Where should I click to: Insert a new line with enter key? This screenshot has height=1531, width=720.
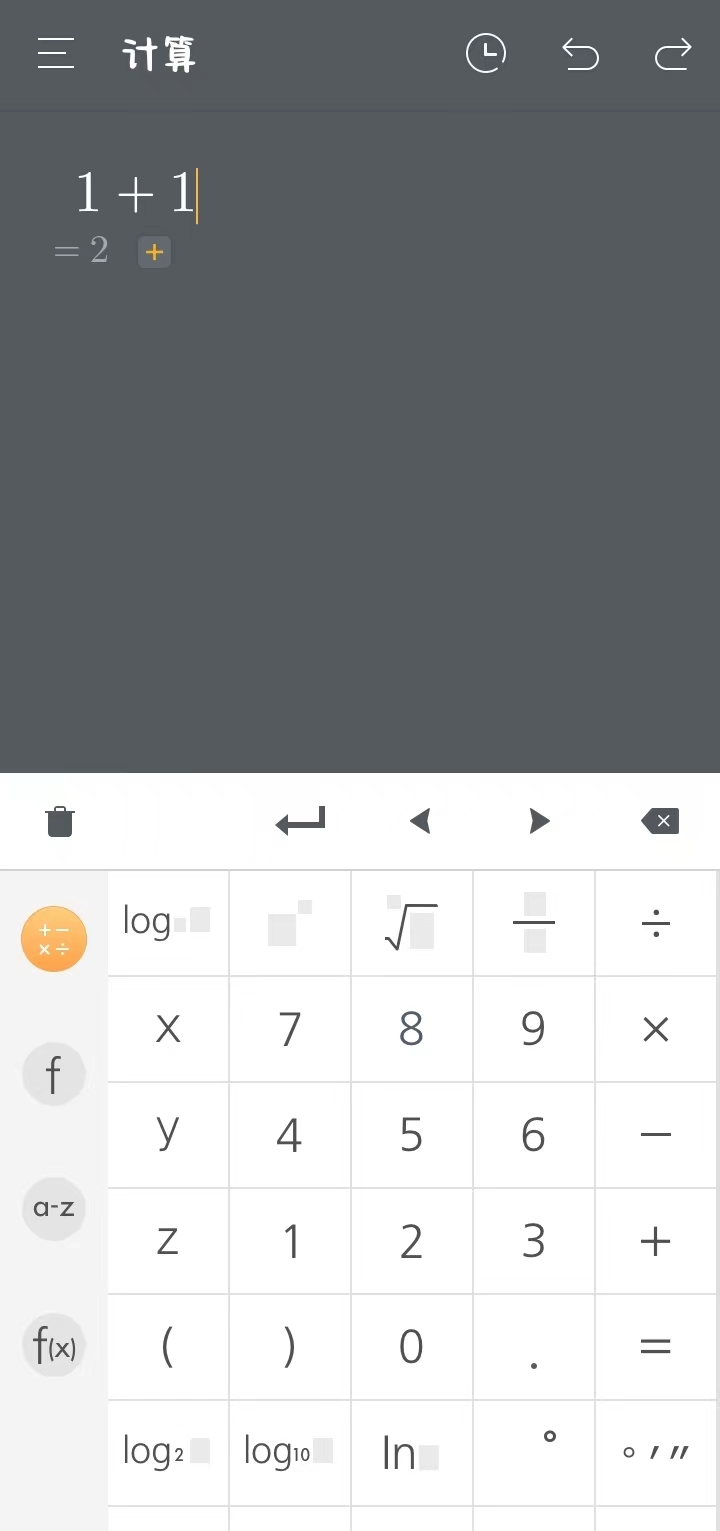[x=301, y=821]
